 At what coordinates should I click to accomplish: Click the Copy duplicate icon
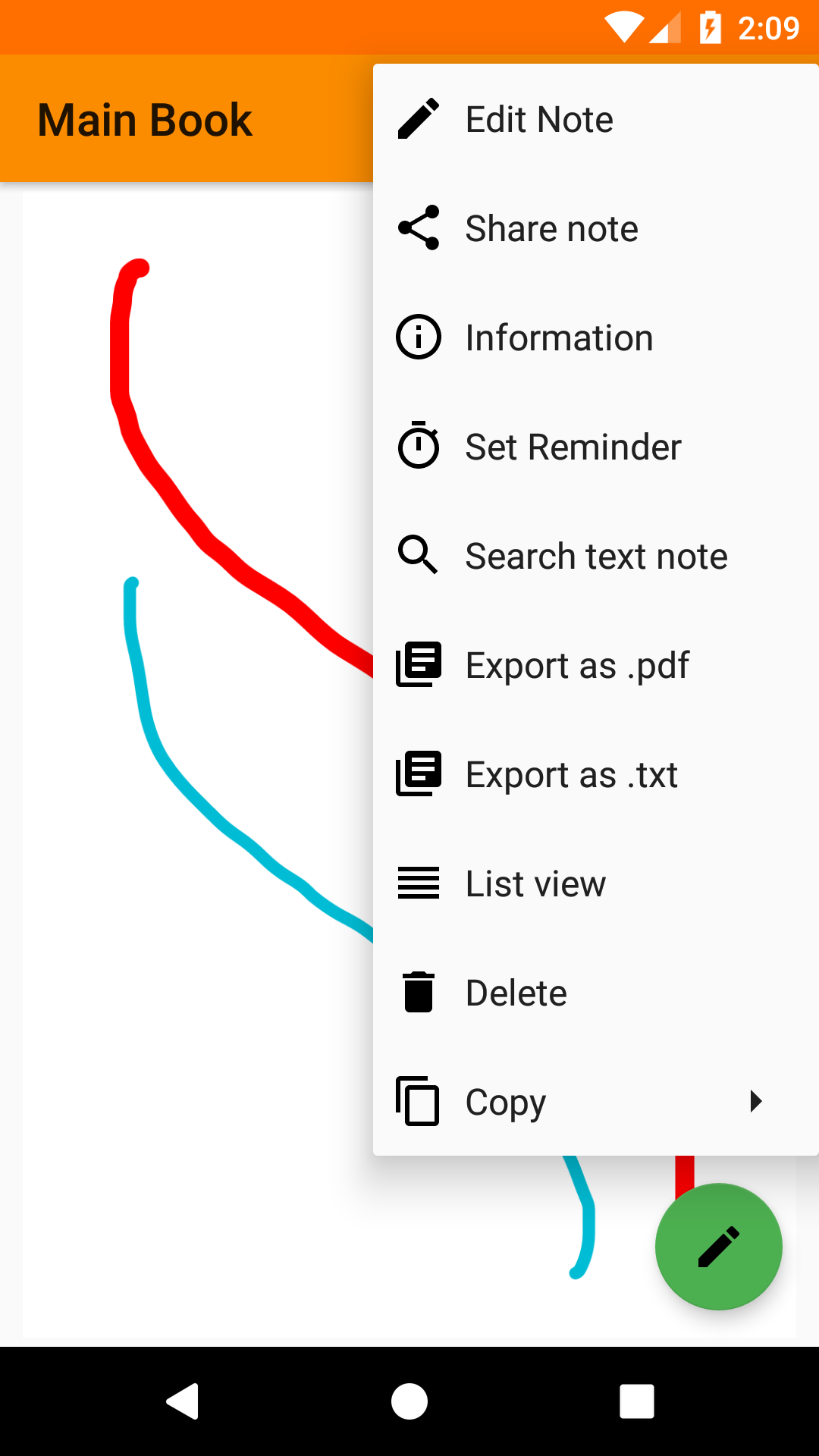[417, 1102]
